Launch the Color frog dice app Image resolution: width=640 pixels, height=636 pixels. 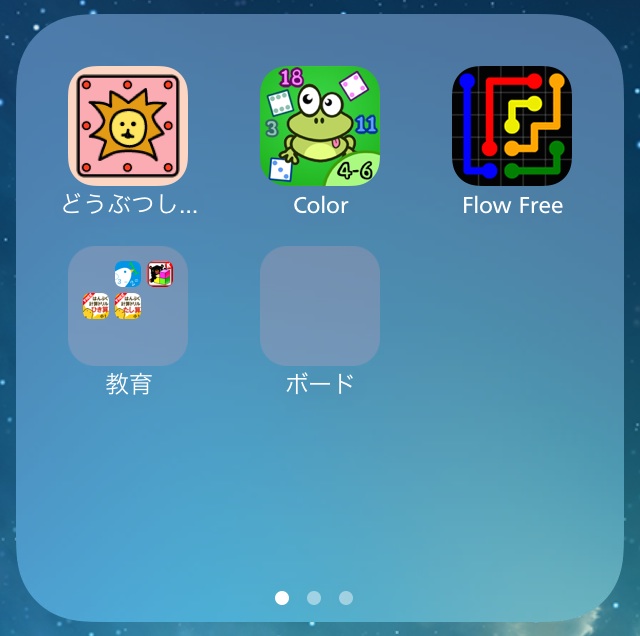tap(320, 126)
